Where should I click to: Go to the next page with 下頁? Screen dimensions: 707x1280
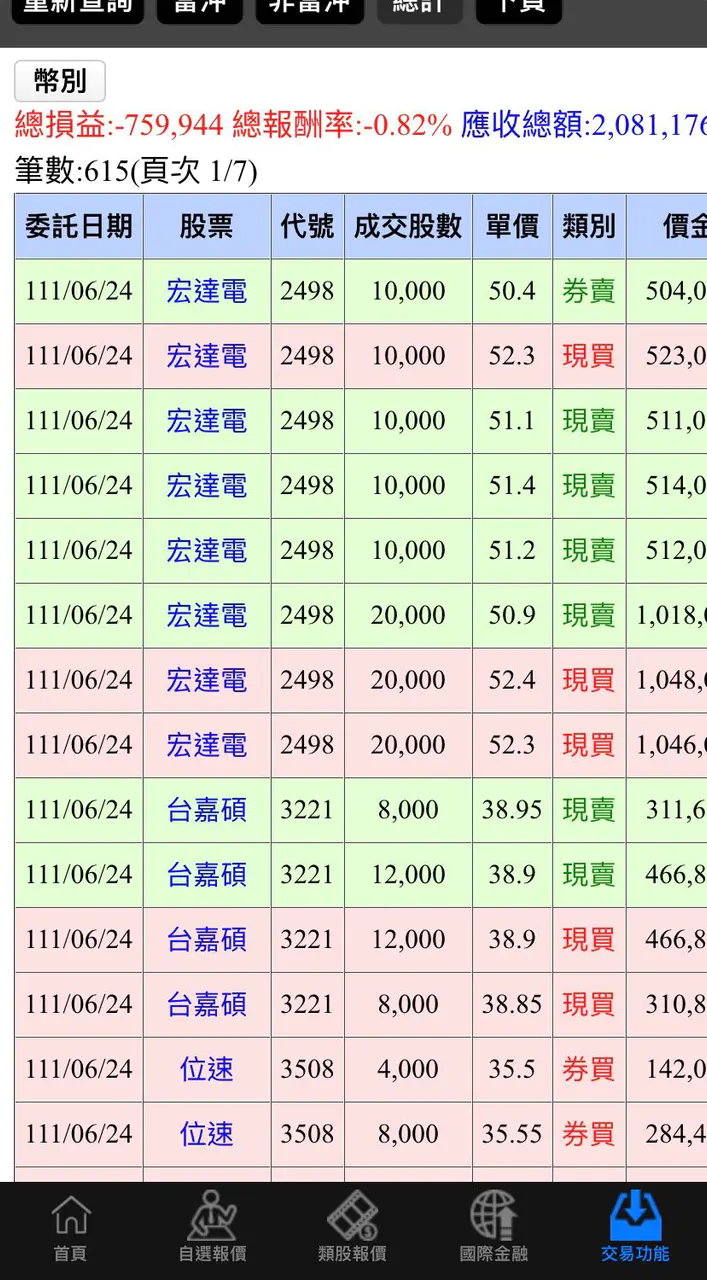[x=518, y=9]
